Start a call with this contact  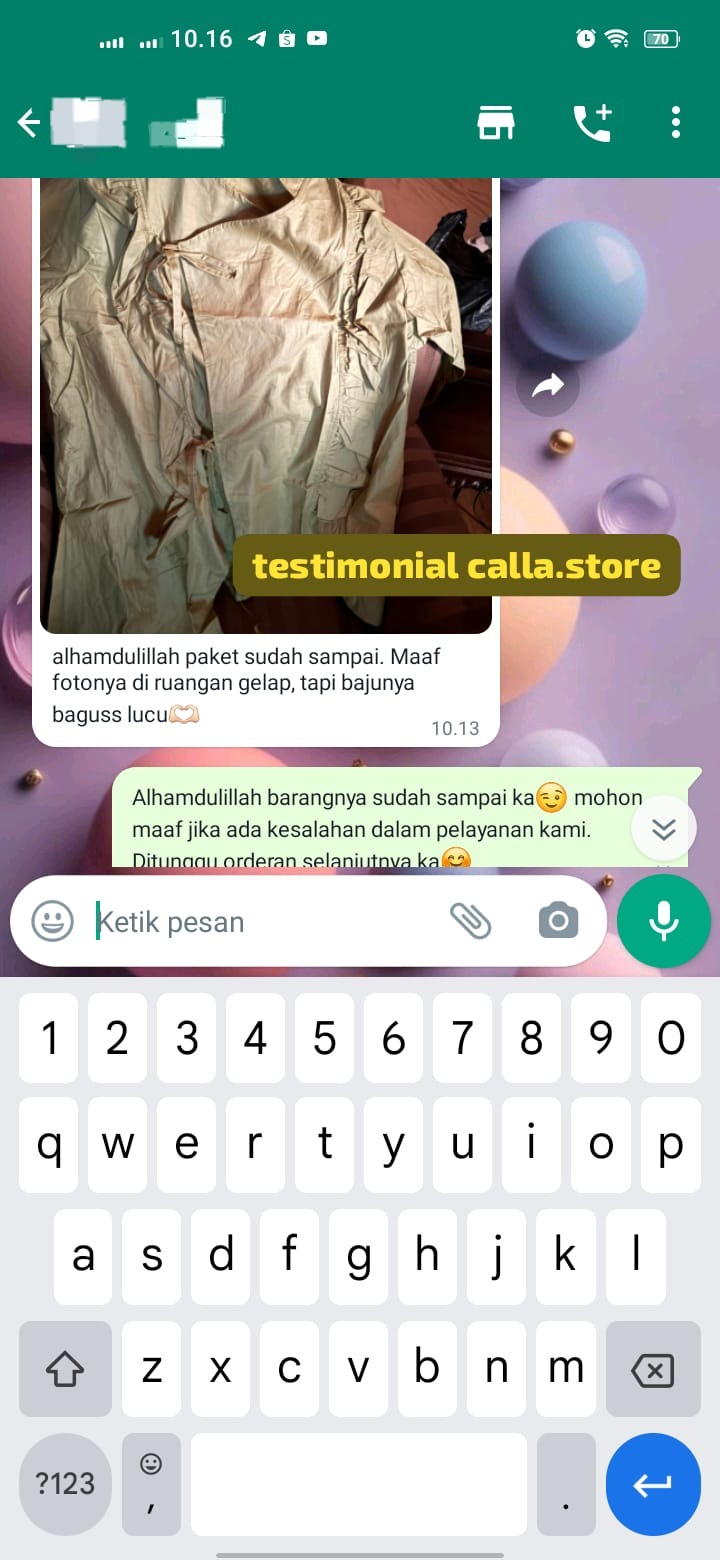pos(592,123)
